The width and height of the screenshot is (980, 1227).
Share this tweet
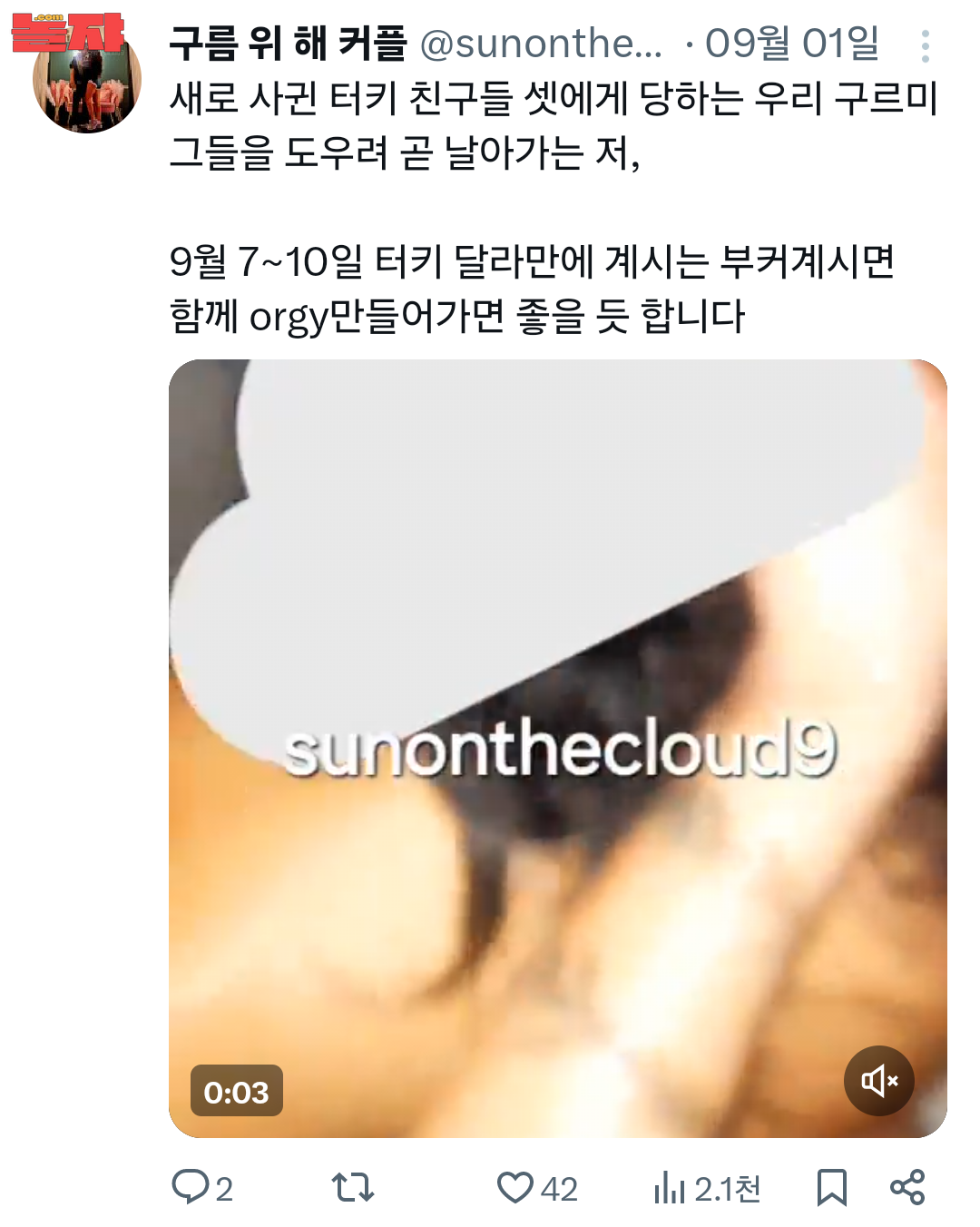pos(907,1187)
